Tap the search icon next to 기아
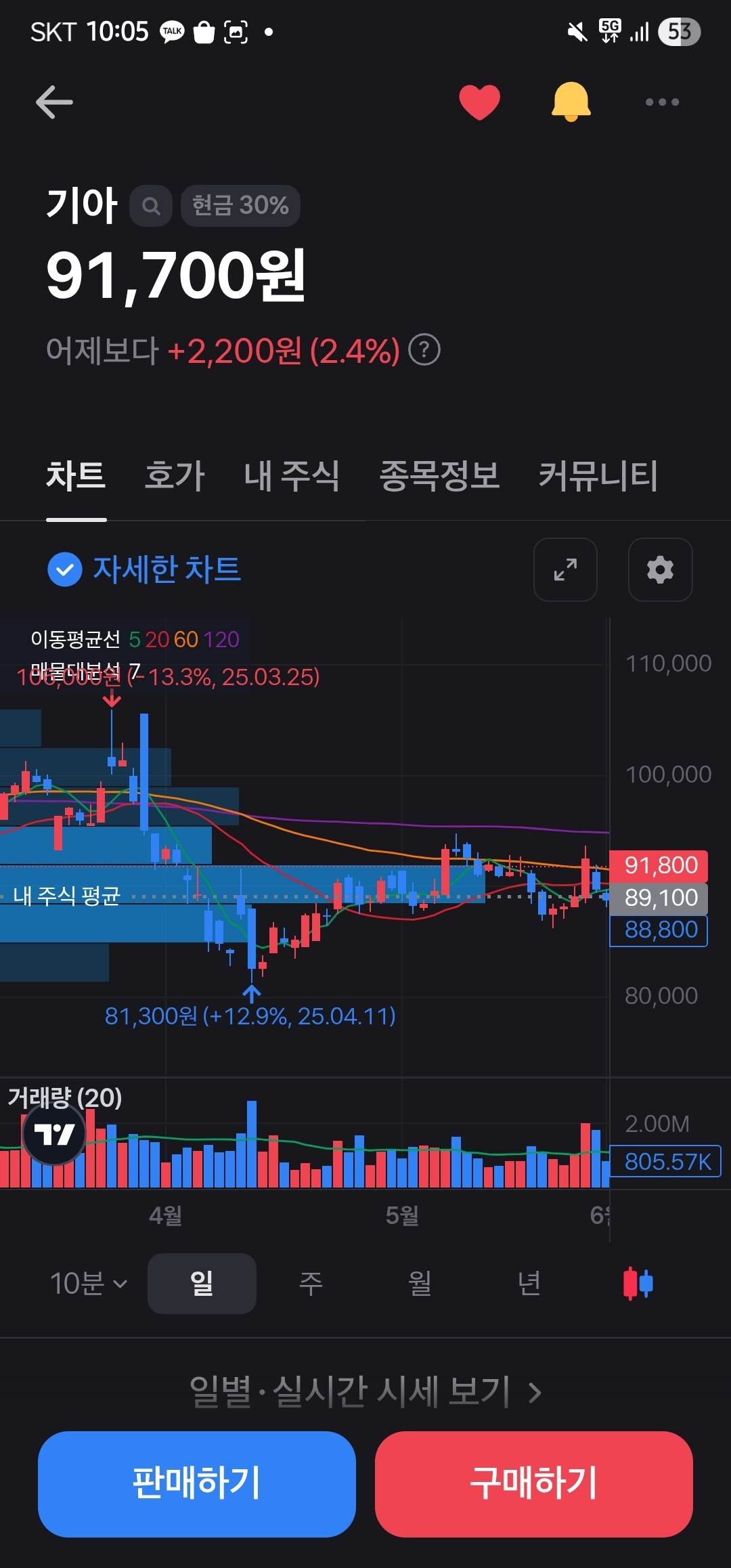 tap(151, 206)
